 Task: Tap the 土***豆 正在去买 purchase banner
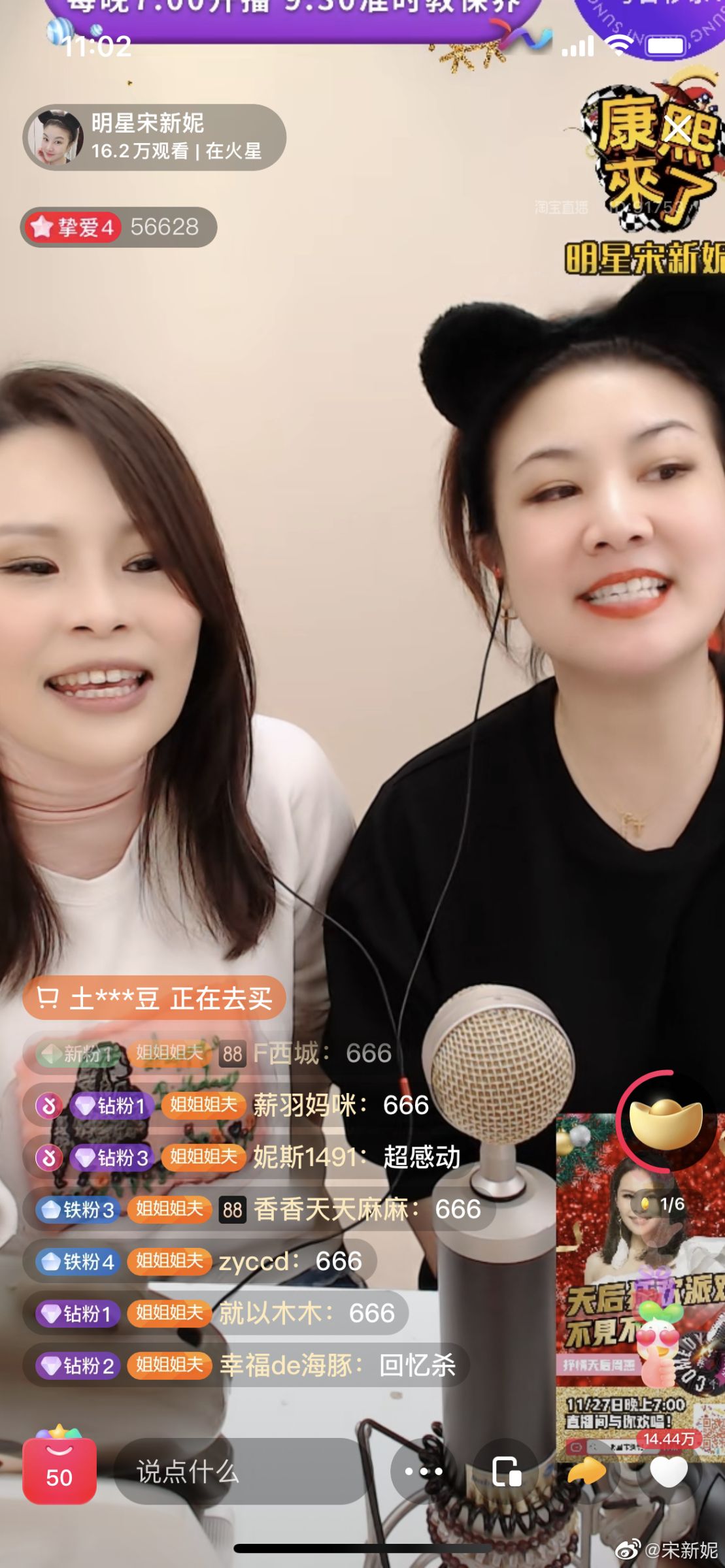pyautogui.click(x=154, y=998)
